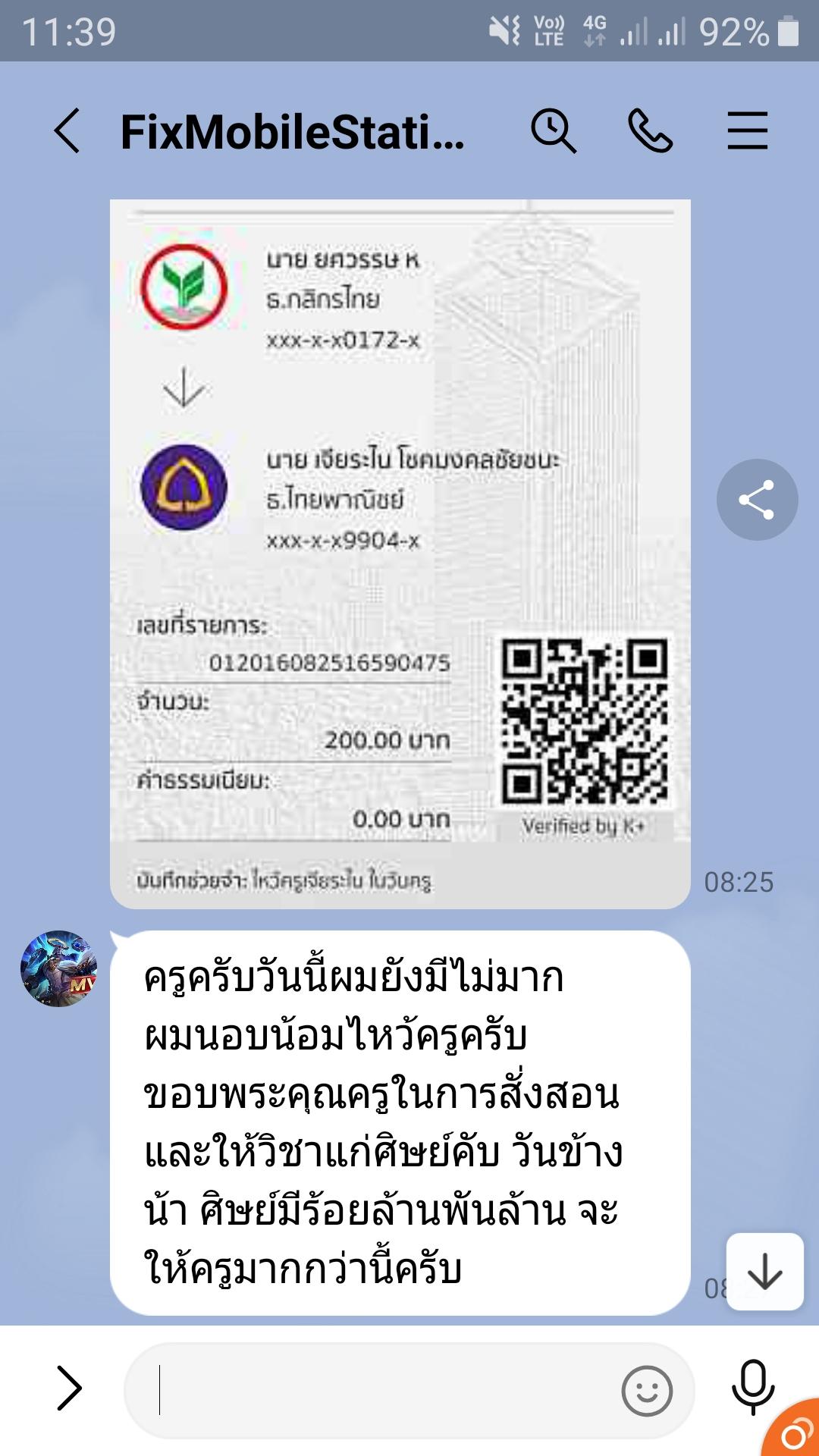819x1456 pixels.
Task: Record a voice message
Action: (x=752, y=1387)
